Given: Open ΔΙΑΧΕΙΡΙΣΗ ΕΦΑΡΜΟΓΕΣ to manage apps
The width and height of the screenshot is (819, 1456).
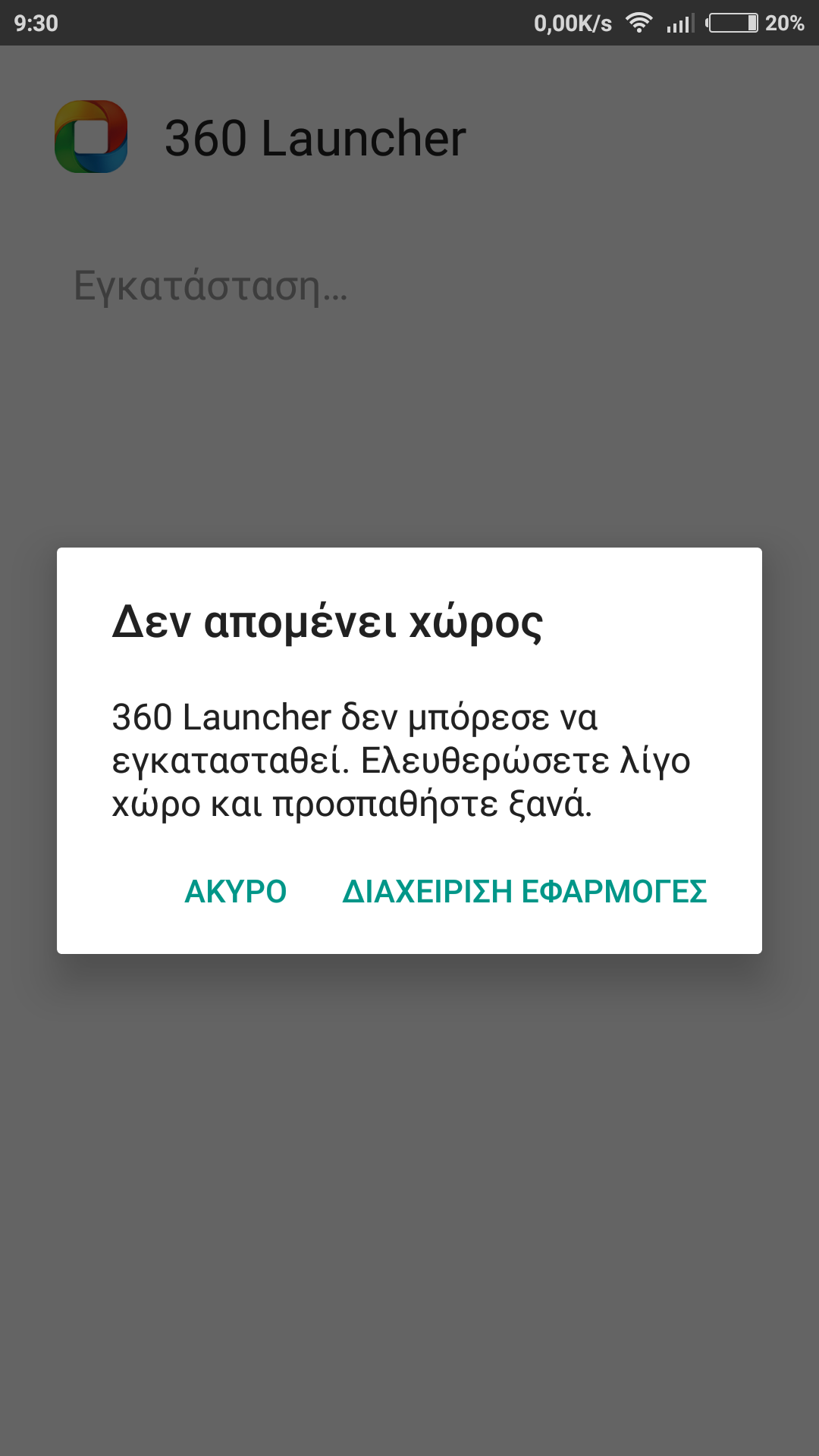Looking at the screenshot, I should click(524, 891).
